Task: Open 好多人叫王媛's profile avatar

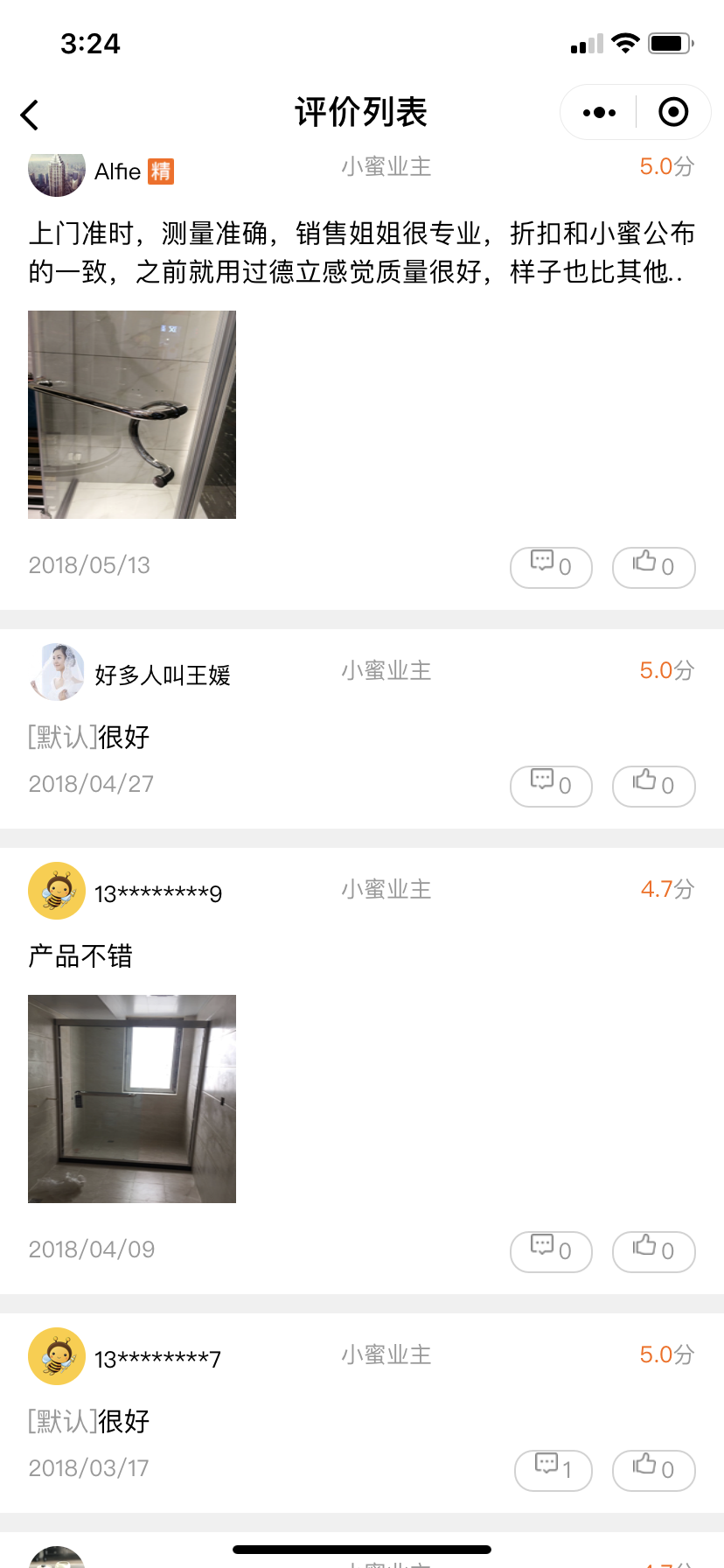Action: click(57, 673)
